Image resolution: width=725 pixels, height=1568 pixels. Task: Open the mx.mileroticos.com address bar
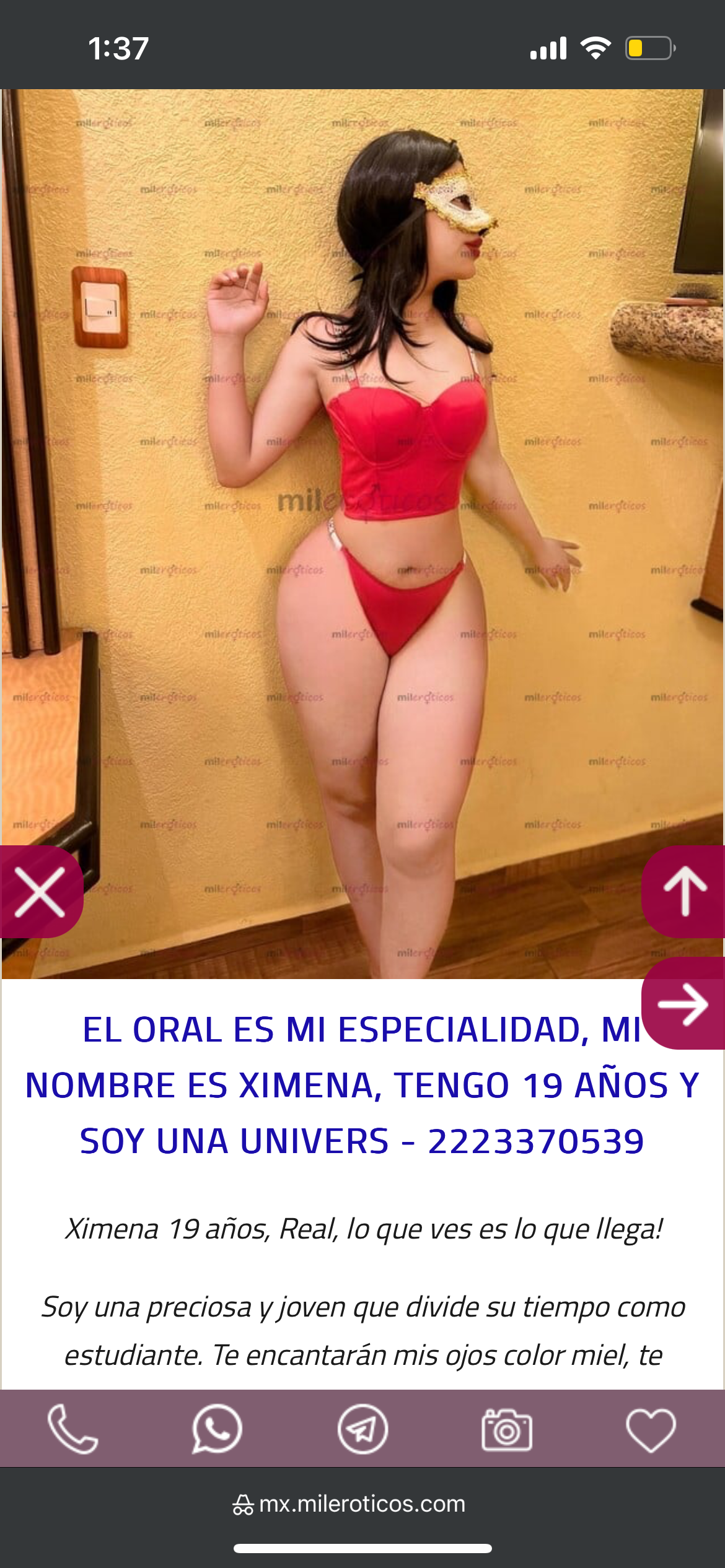[x=349, y=1504]
